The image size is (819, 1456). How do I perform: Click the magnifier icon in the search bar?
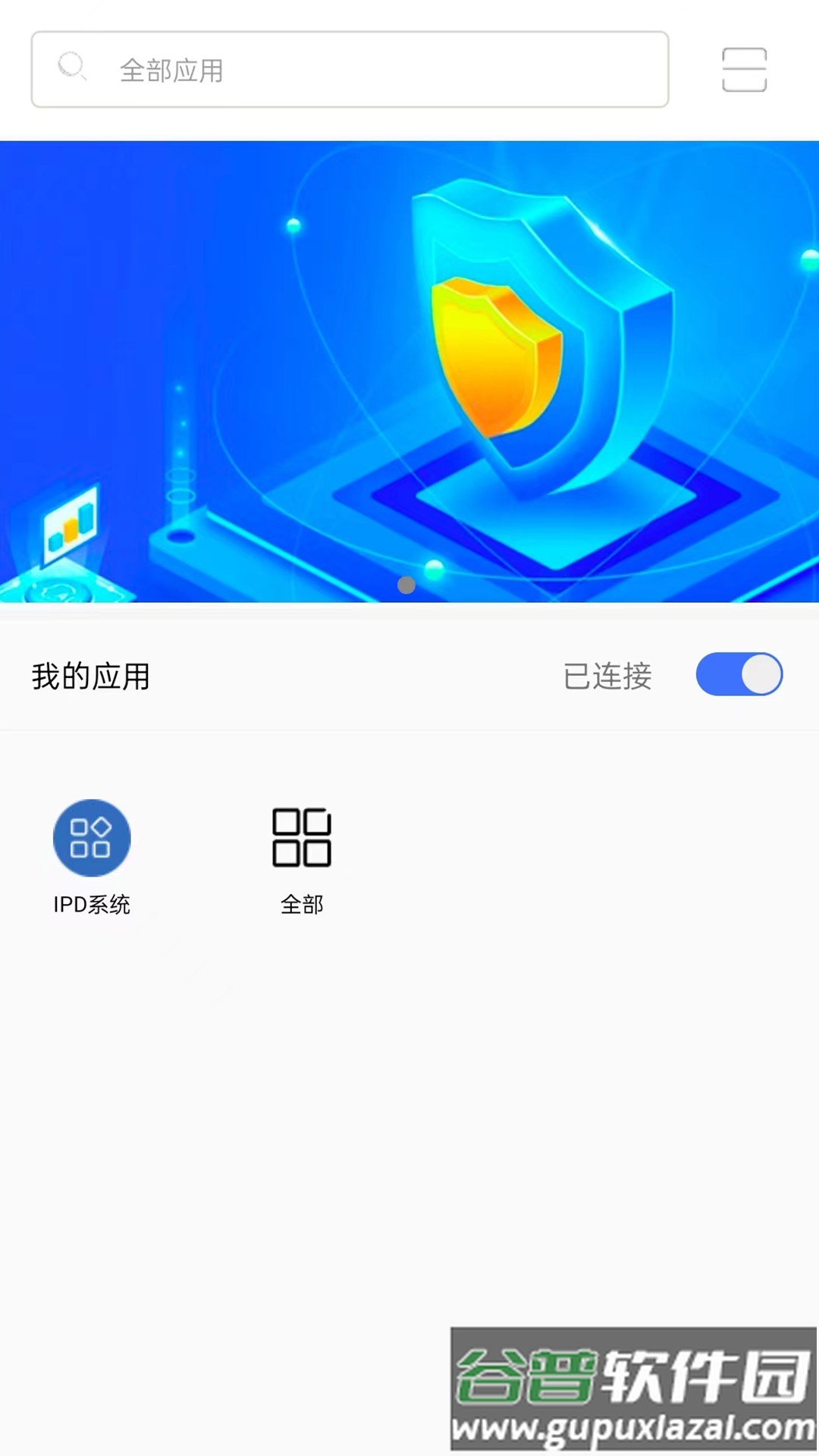tap(72, 68)
